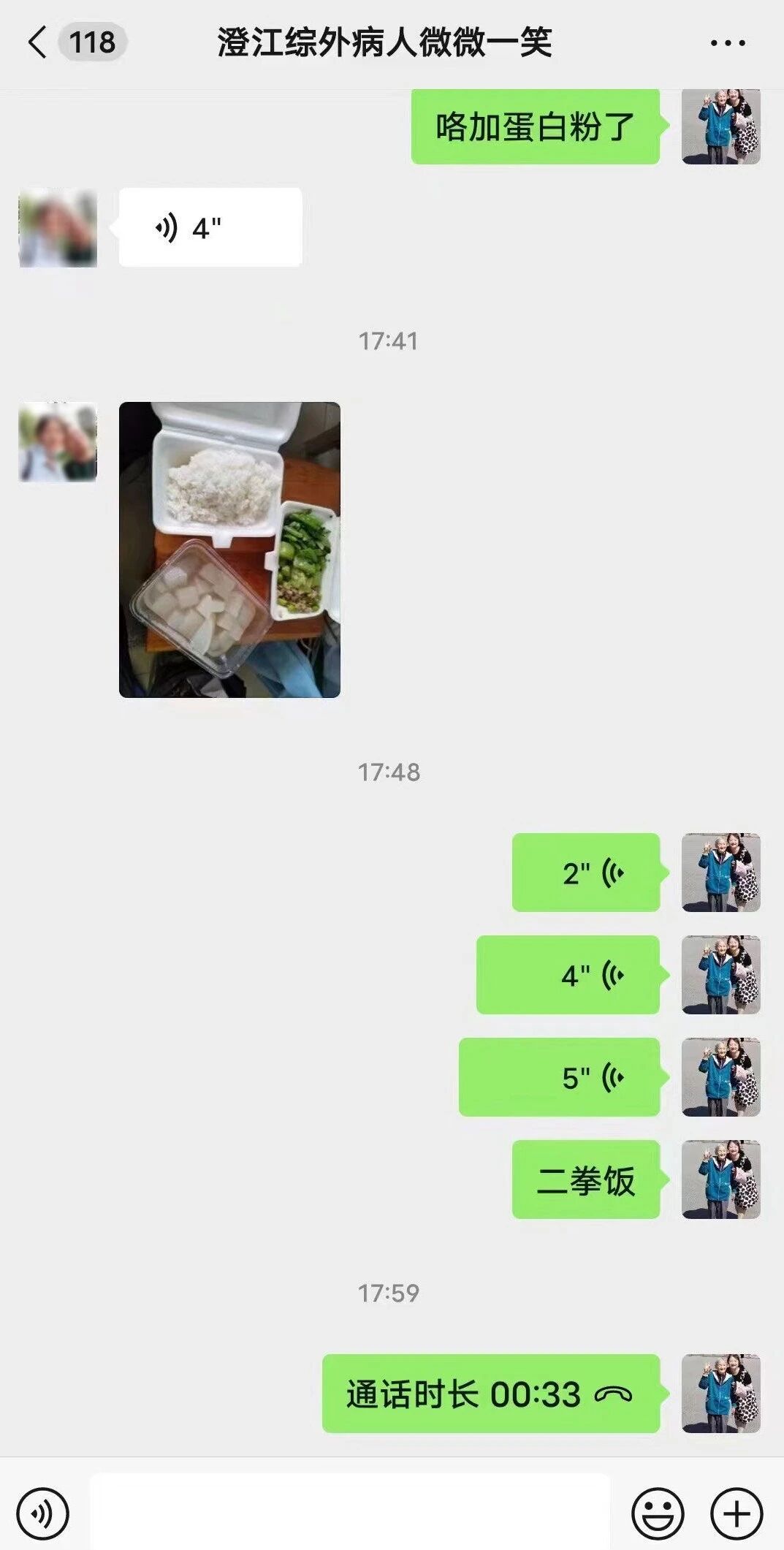Open my avatar next to 二拳饭
Viewport: 784px width, 1550px height.
tap(721, 1179)
